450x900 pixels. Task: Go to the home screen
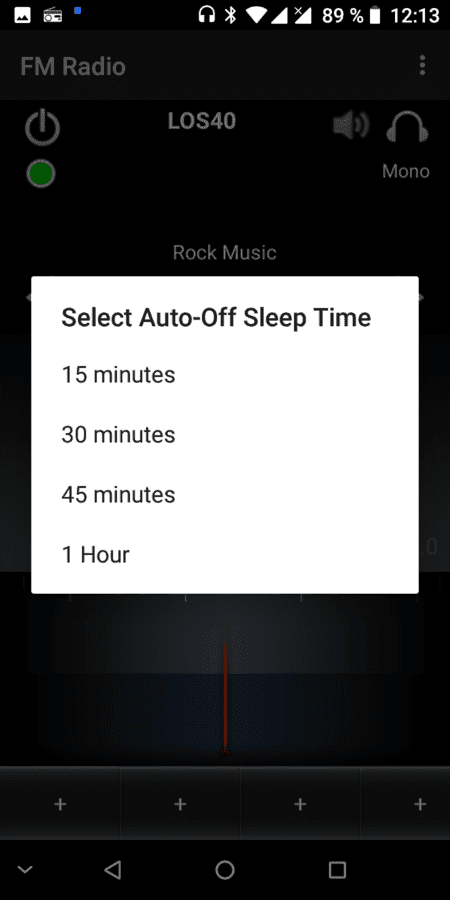pos(225,870)
